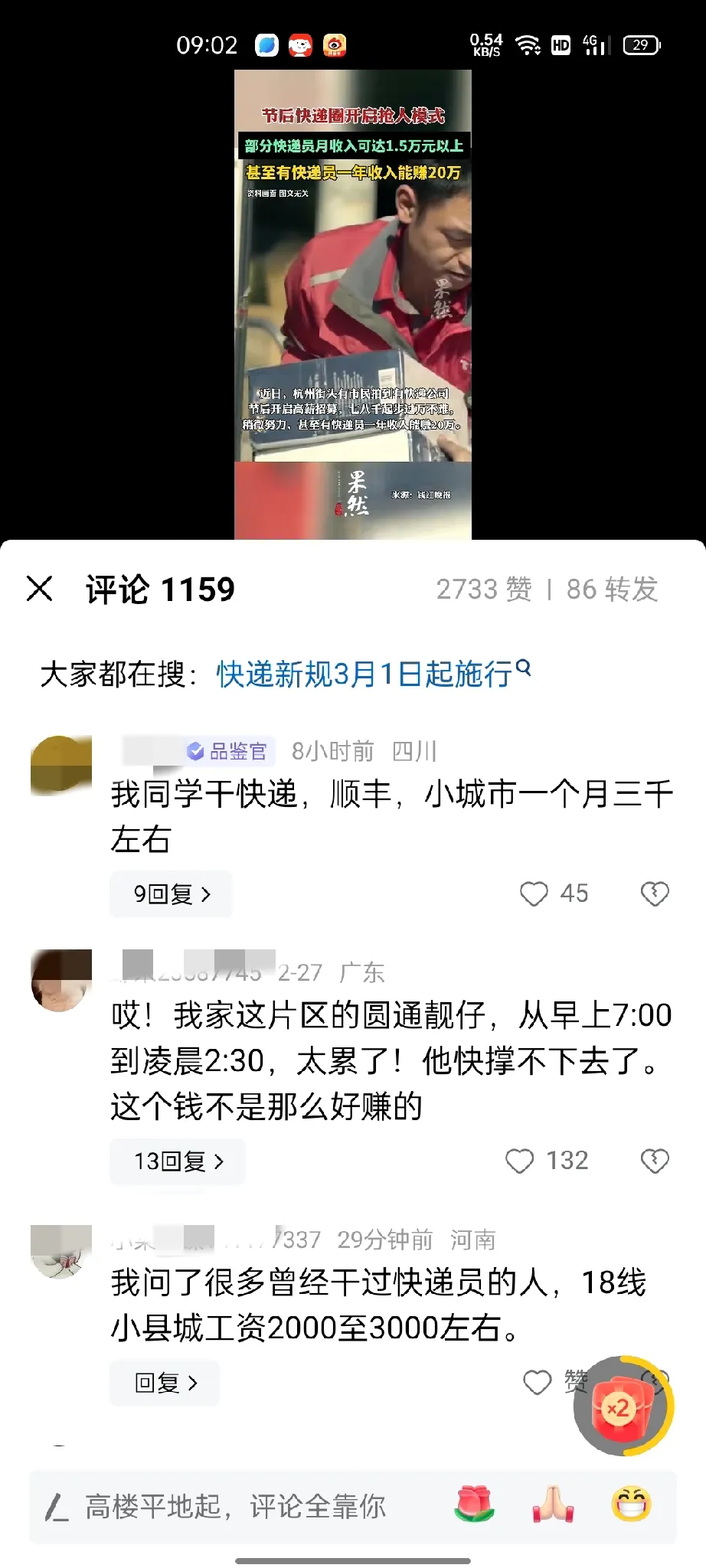706x1568 pixels.
Task: Open the floating red envelope x2 reward
Action: tap(623, 1406)
